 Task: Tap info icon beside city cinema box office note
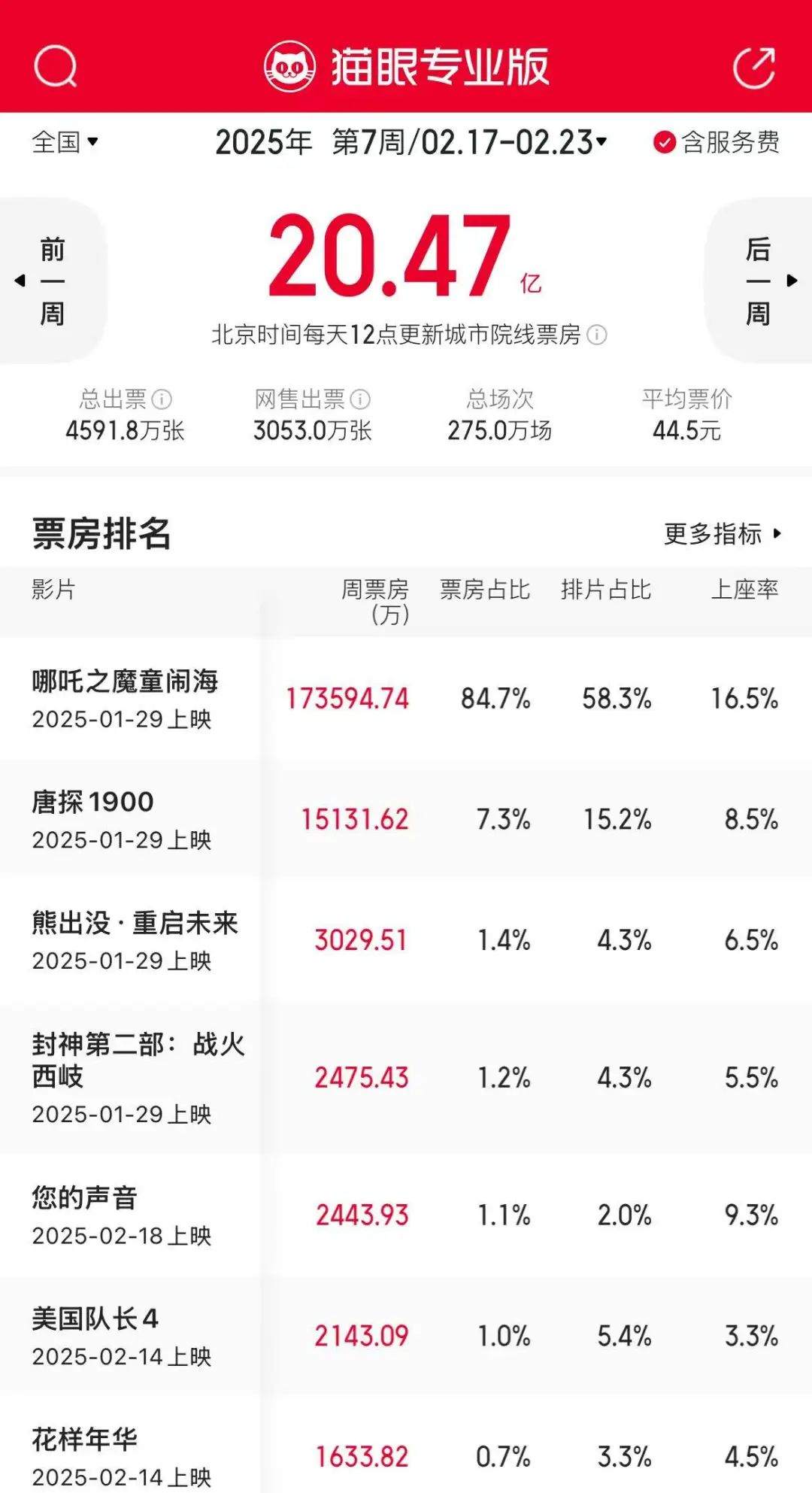pos(596,335)
